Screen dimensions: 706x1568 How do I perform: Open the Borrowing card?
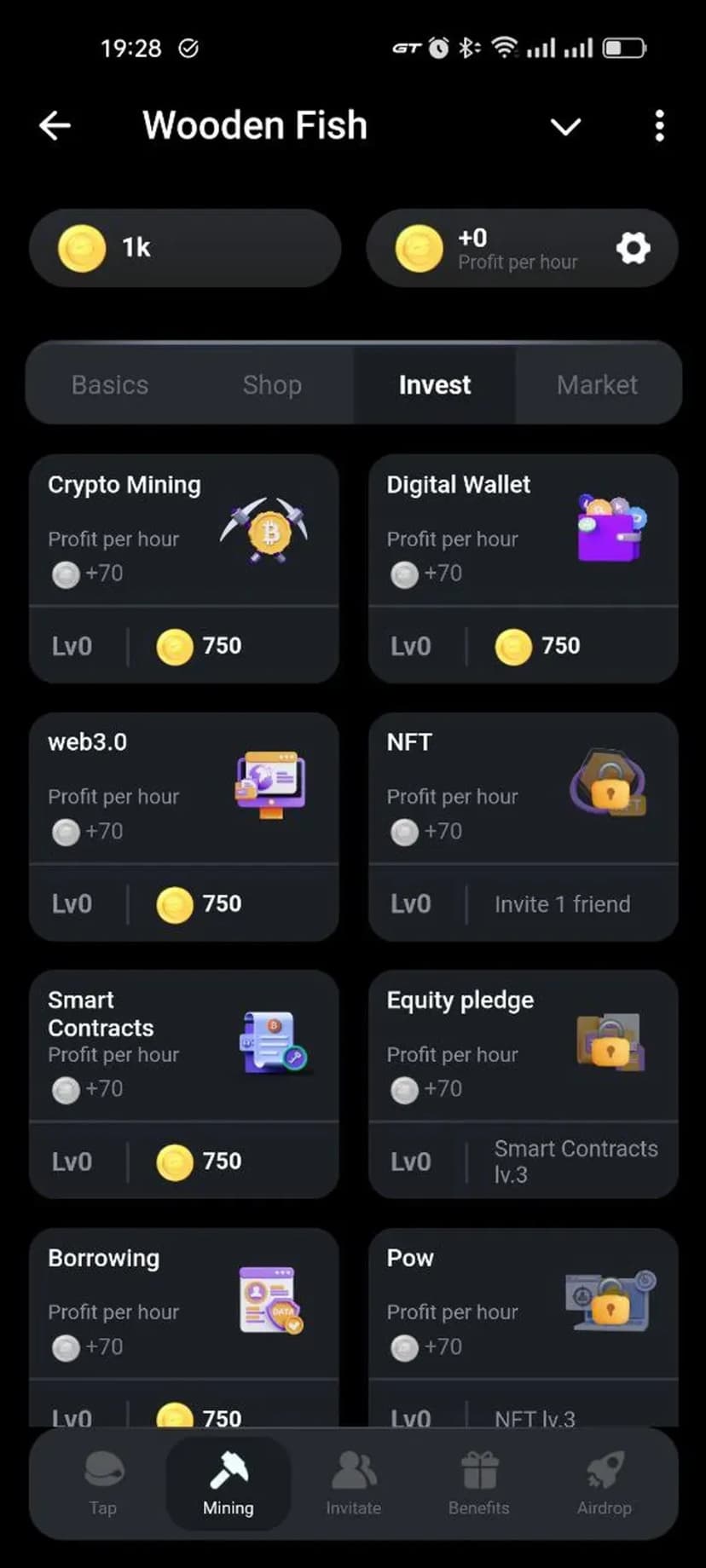pos(183,1325)
